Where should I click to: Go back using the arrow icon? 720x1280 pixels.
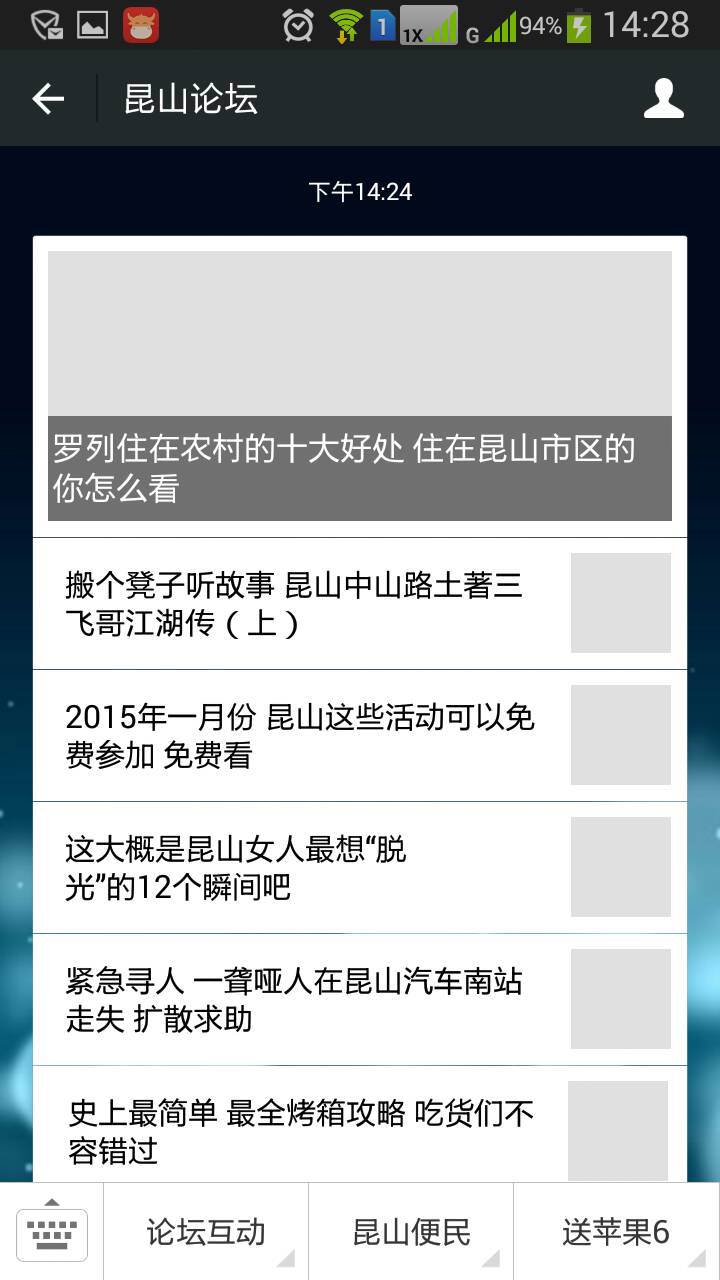(48, 99)
